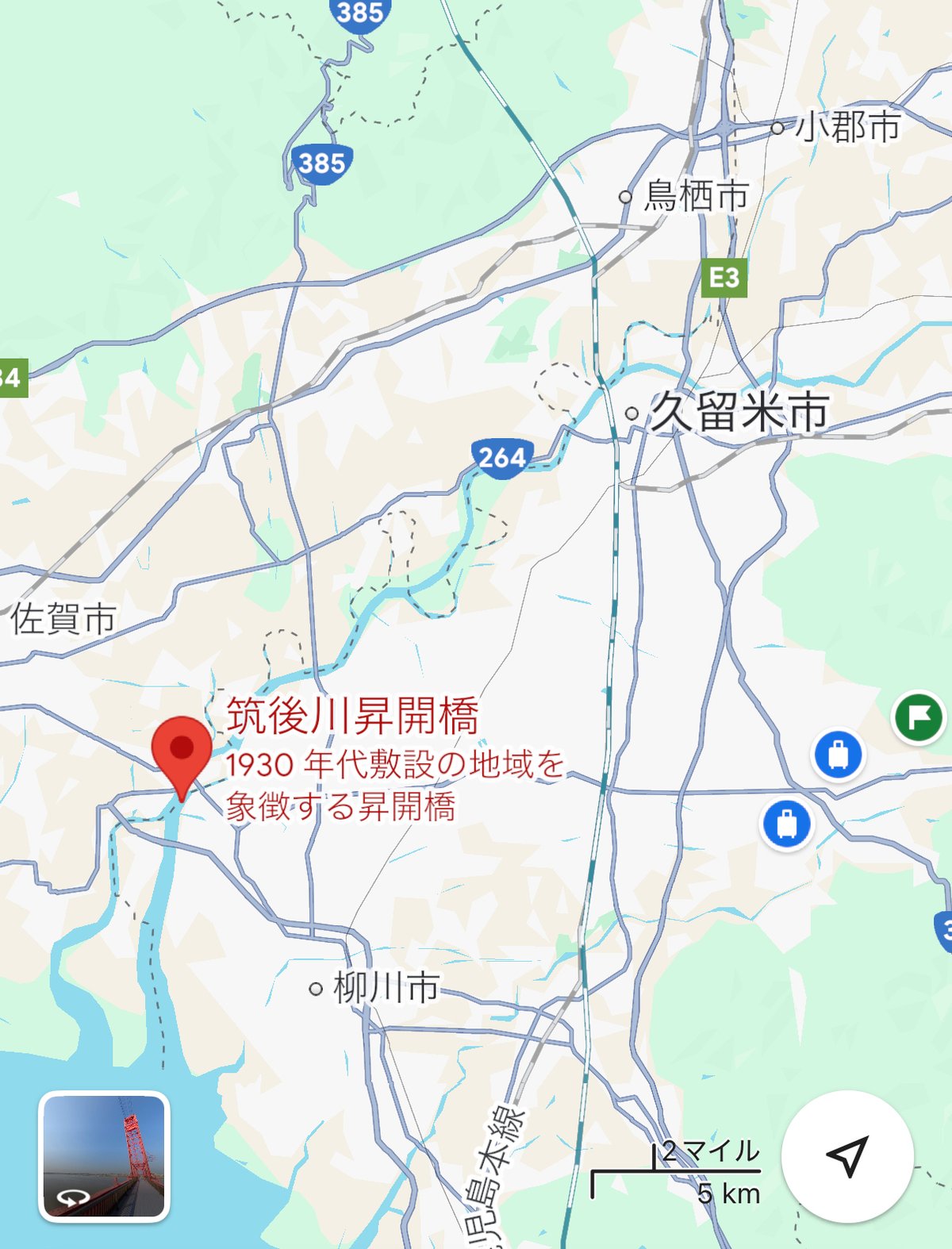Image resolution: width=952 pixels, height=1249 pixels.
Task: Open the green flag marker on the map
Action: pyautogui.click(x=919, y=717)
